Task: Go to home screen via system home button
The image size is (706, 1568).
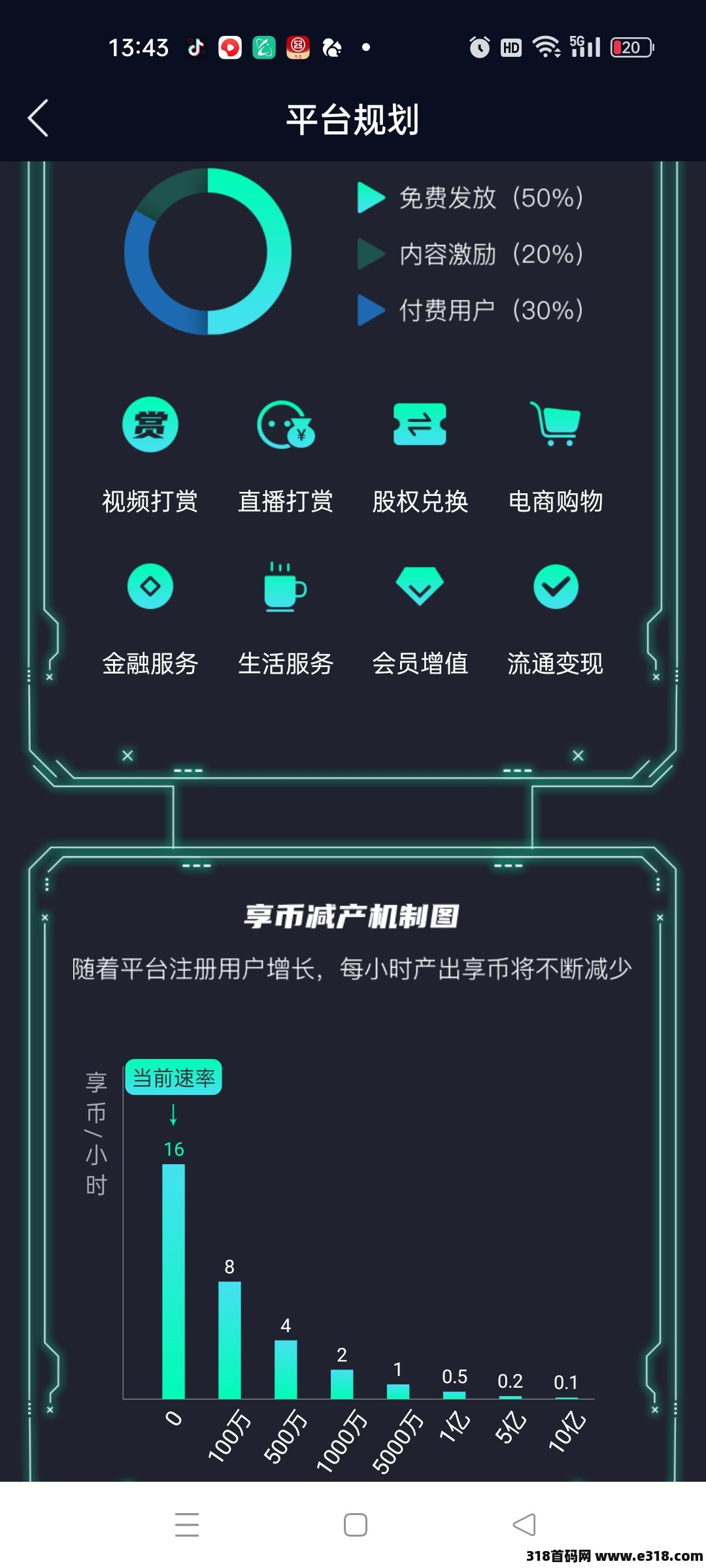Action: (x=355, y=1525)
